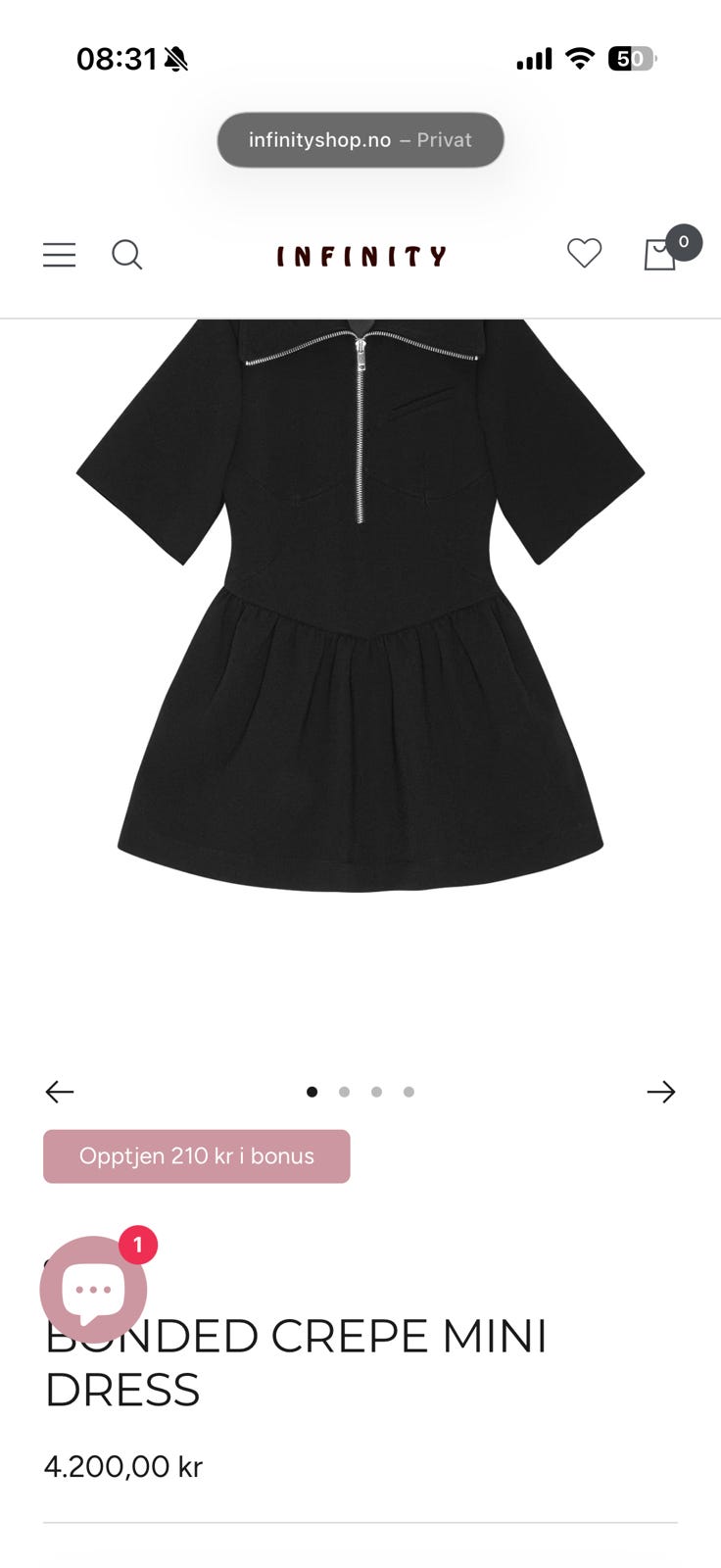Jump to the second image dot

point(344,1092)
